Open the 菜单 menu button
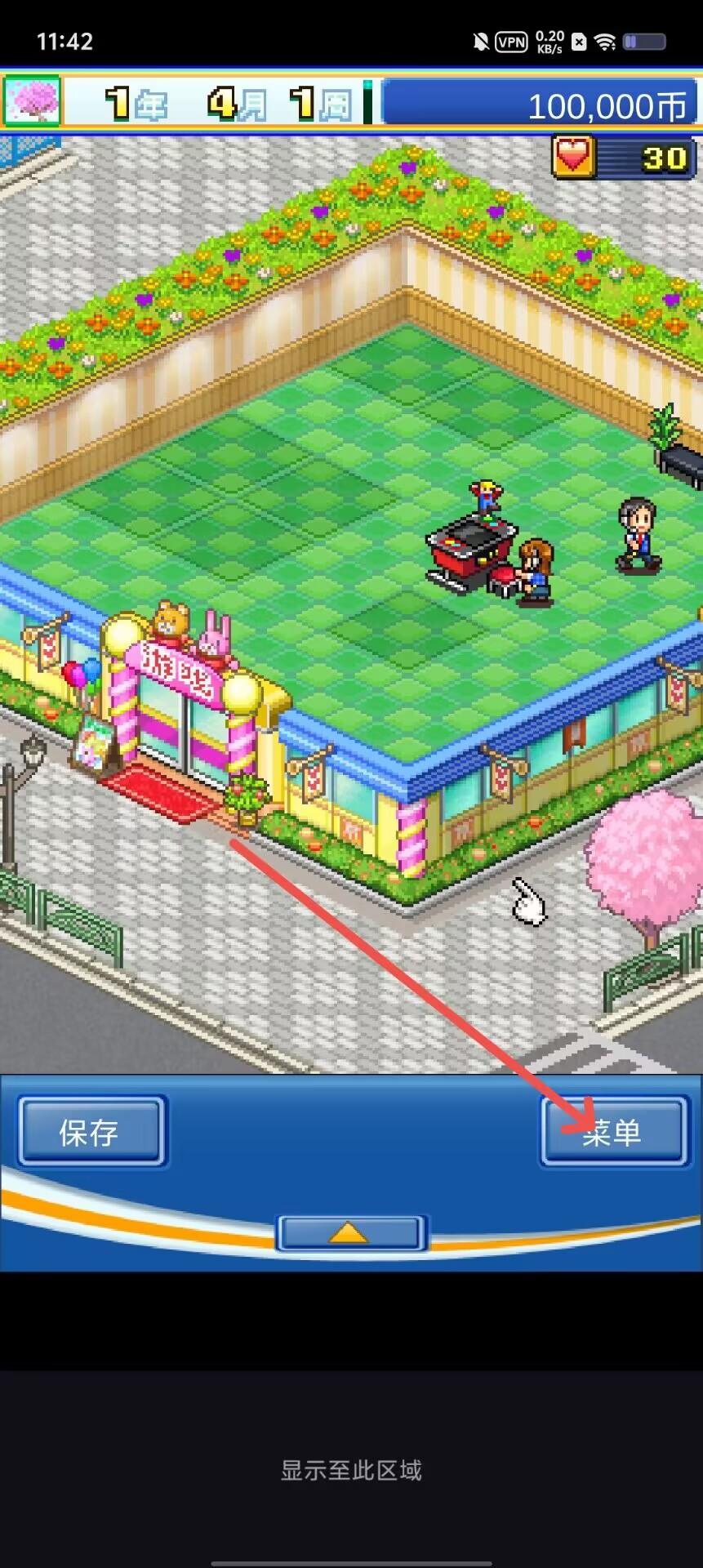 (x=614, y=1131)
